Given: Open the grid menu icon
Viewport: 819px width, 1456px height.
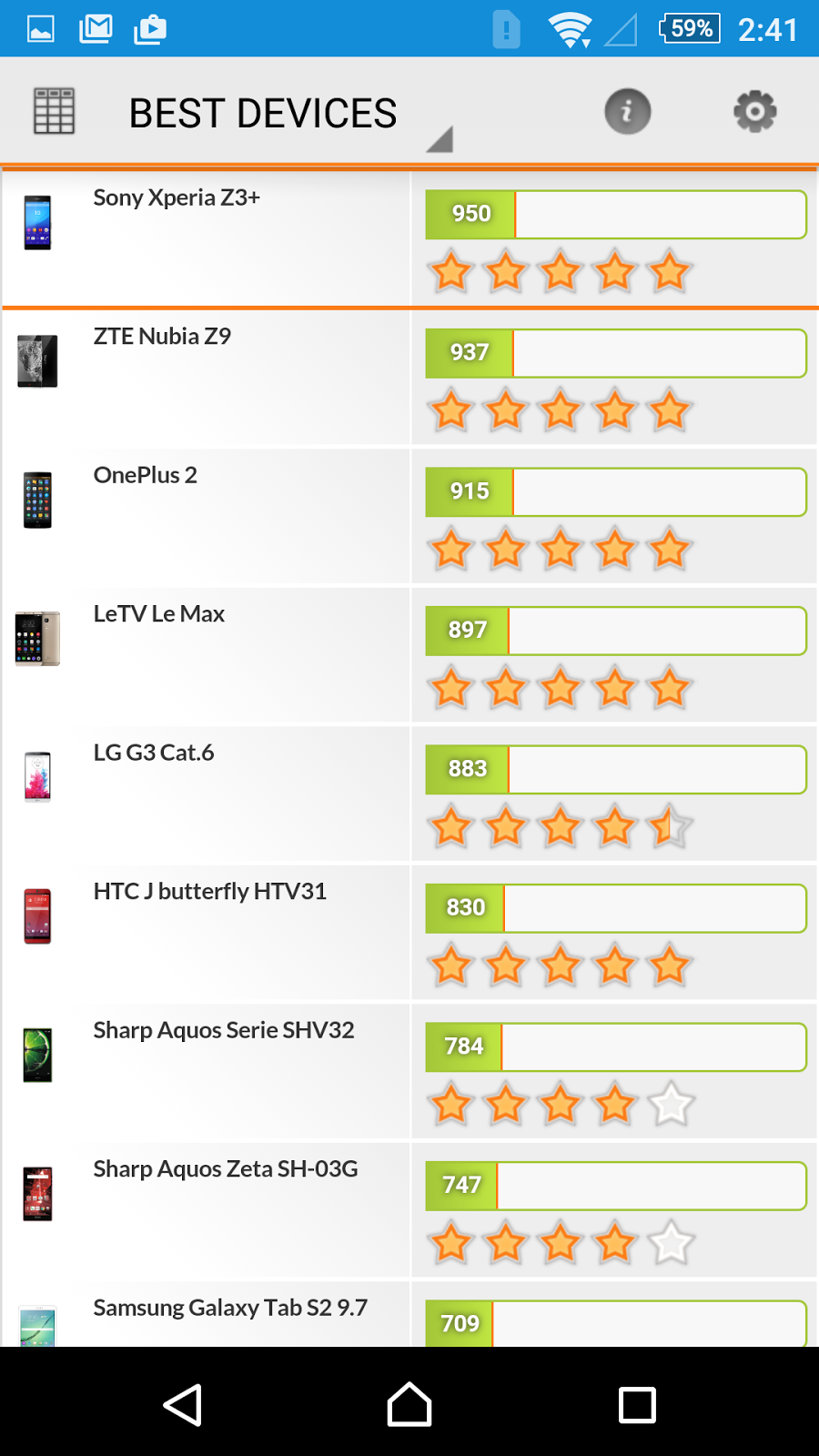Looking at the screenshot, I should (54, 112).
